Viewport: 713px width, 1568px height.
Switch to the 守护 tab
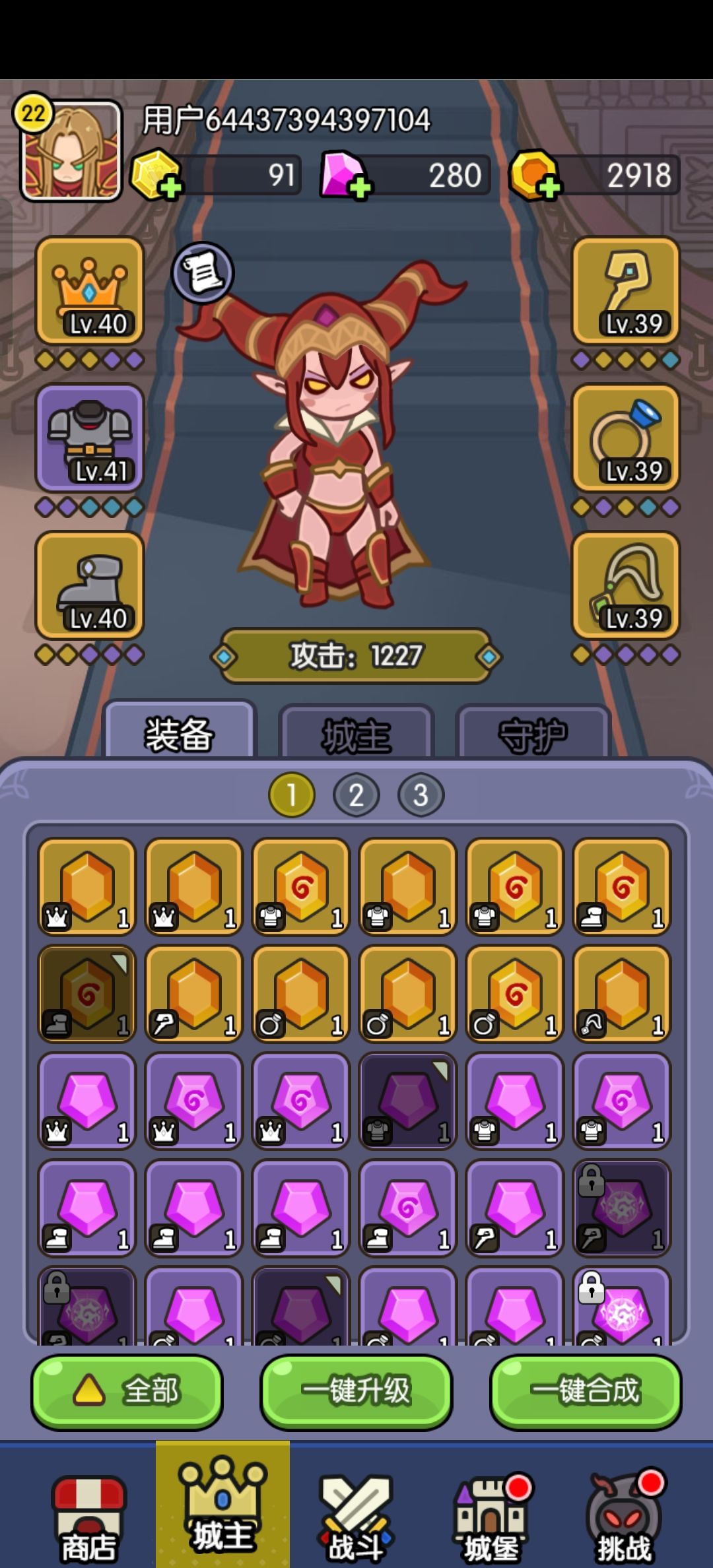click(533, 733)
